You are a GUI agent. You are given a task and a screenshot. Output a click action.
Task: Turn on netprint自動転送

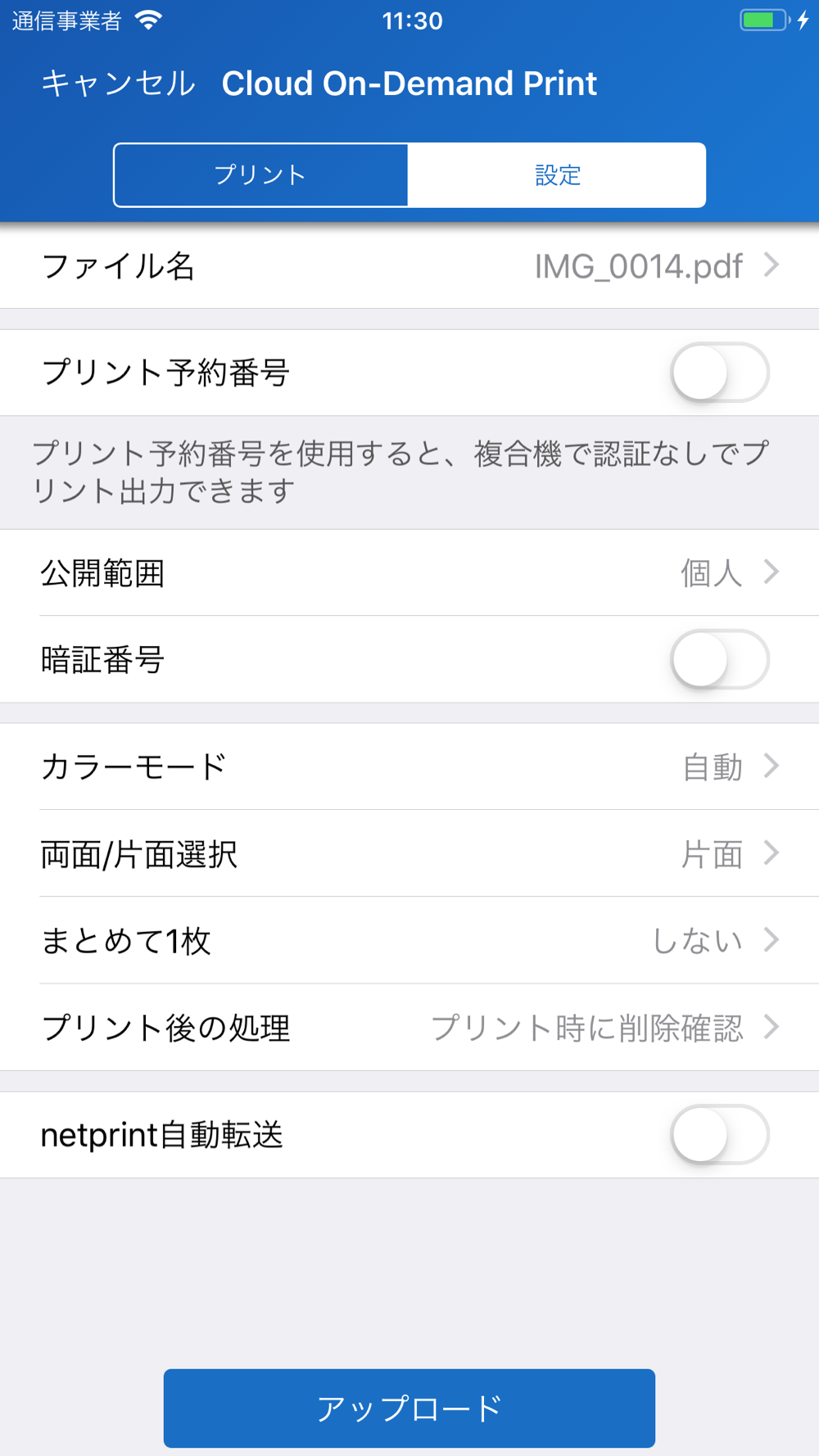720,1135
